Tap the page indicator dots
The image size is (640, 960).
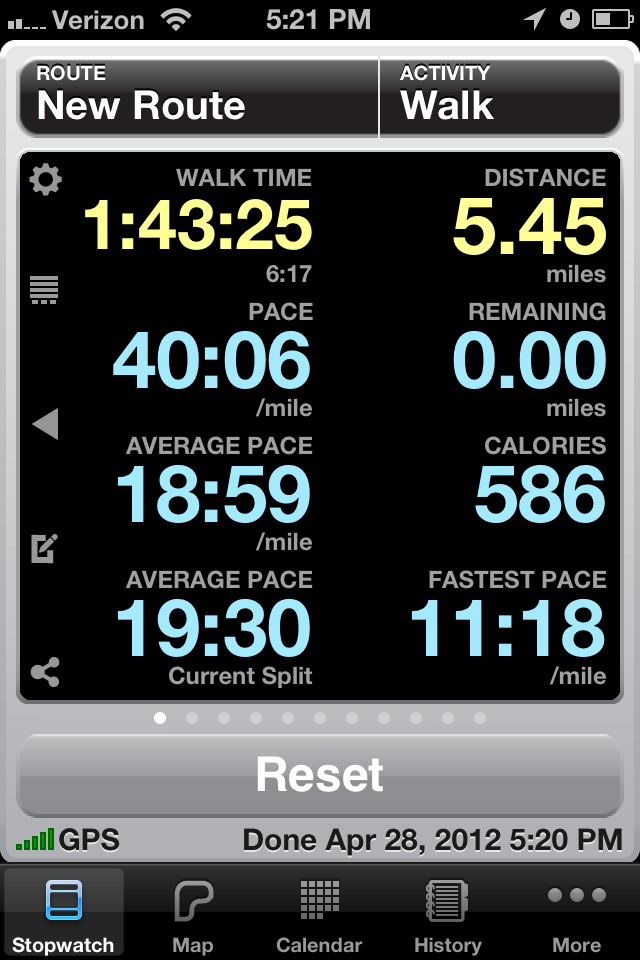click(320, 718)
